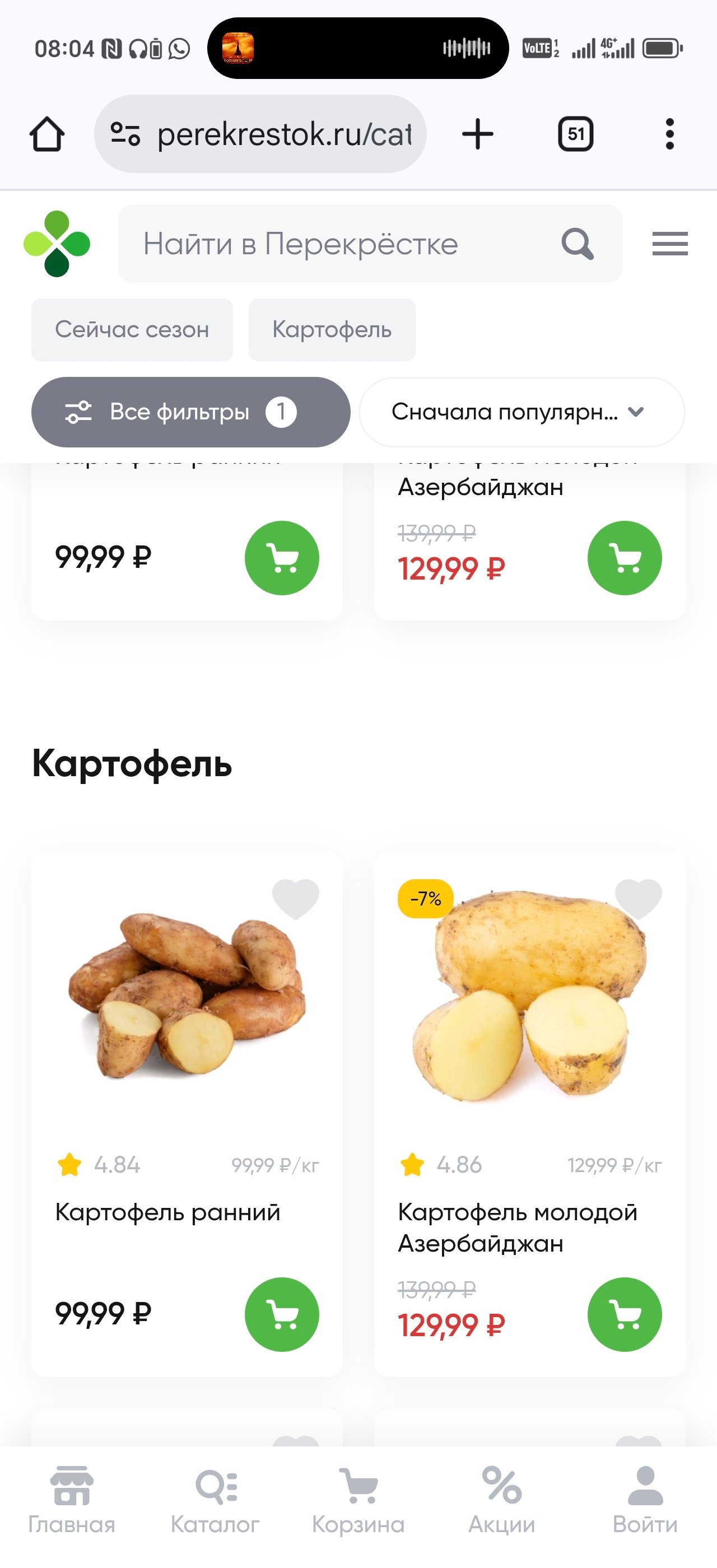Open the browser overflow menu

669,134
